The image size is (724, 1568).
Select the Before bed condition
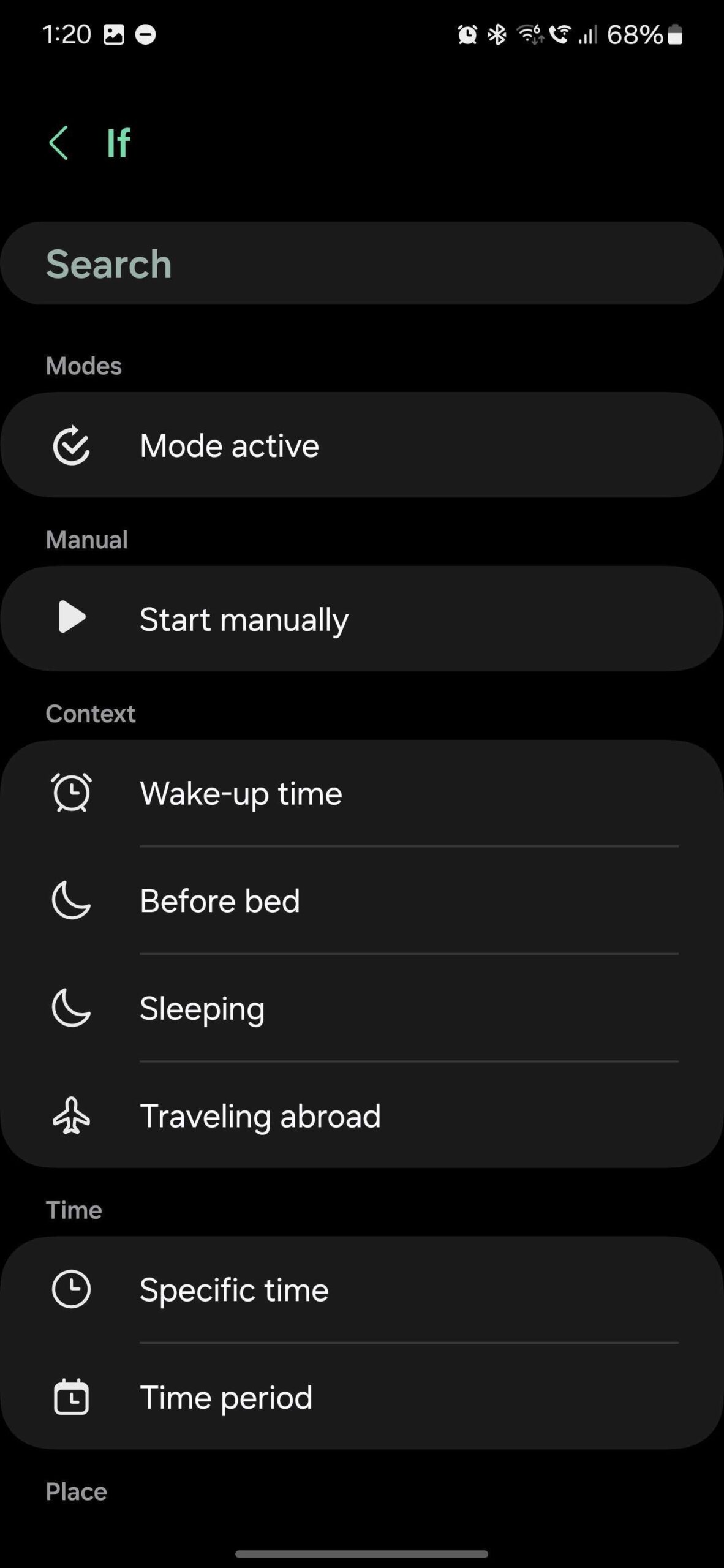coord(361,900)
